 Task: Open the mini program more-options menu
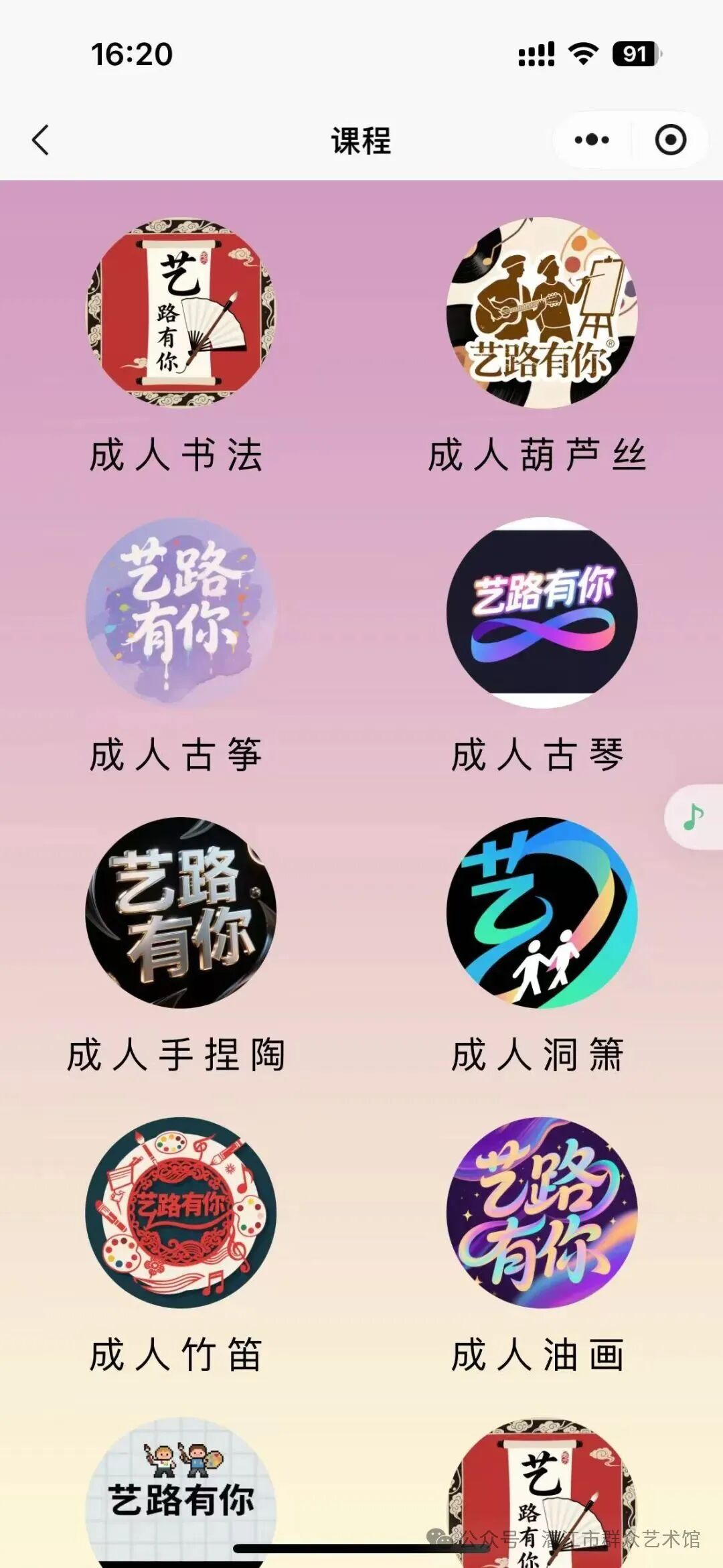tap(592, 140)
